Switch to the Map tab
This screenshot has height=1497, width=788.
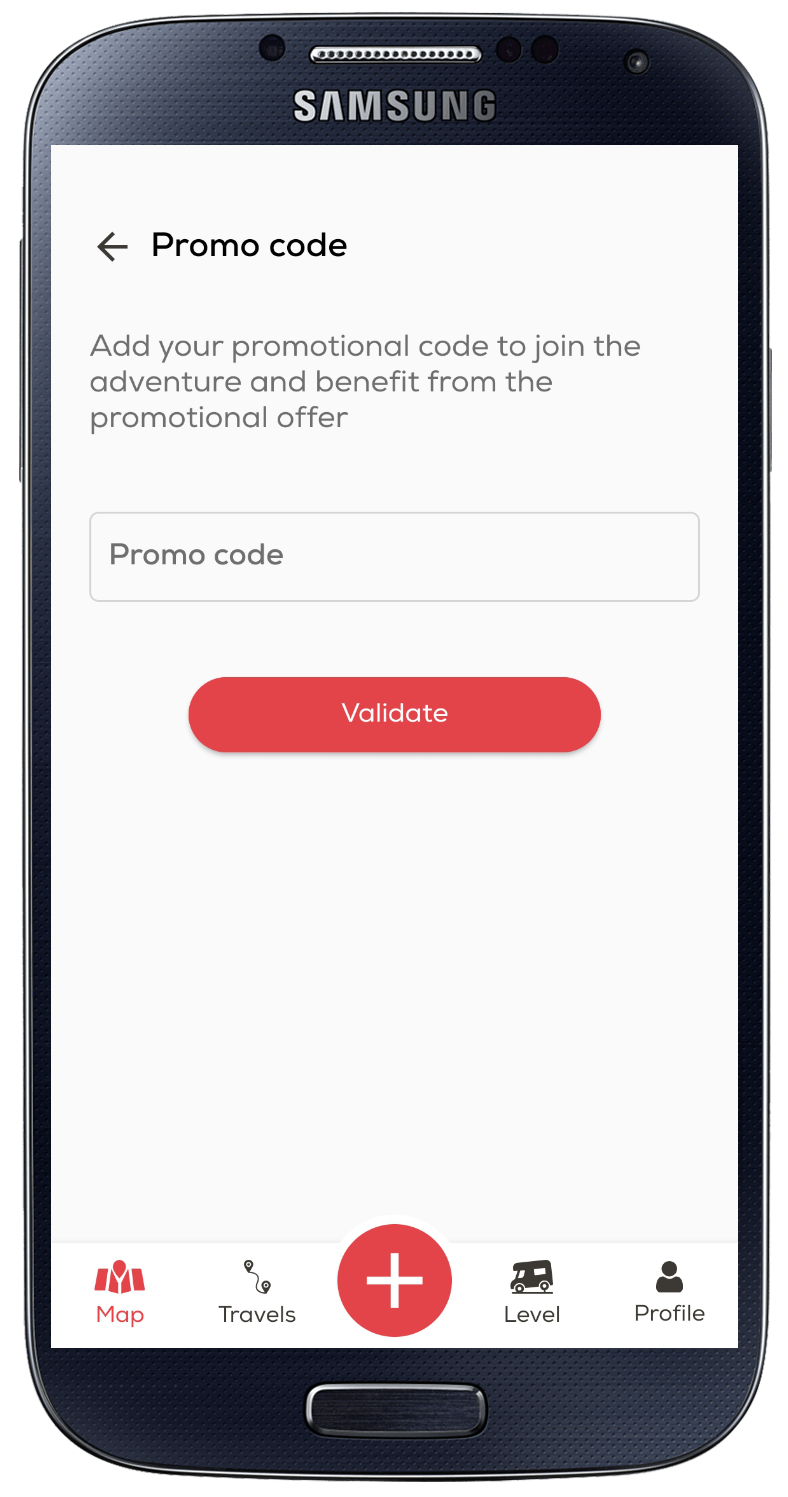pyautogui.click(x=120, y=1294)
